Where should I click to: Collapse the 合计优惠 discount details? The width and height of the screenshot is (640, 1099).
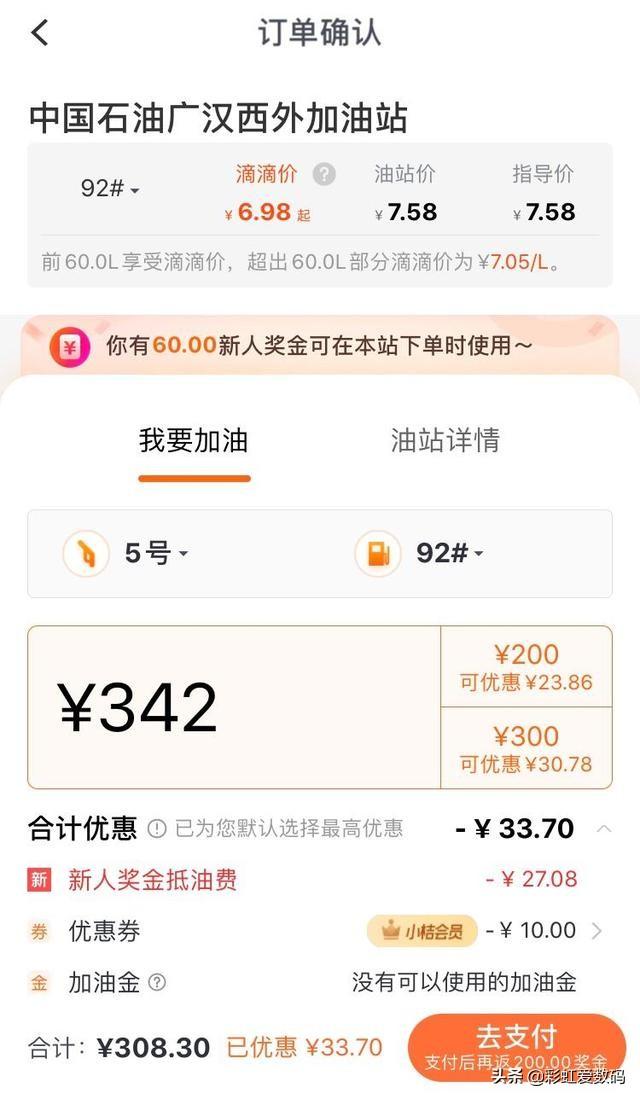pyautogui.click(x=604, y=828)
